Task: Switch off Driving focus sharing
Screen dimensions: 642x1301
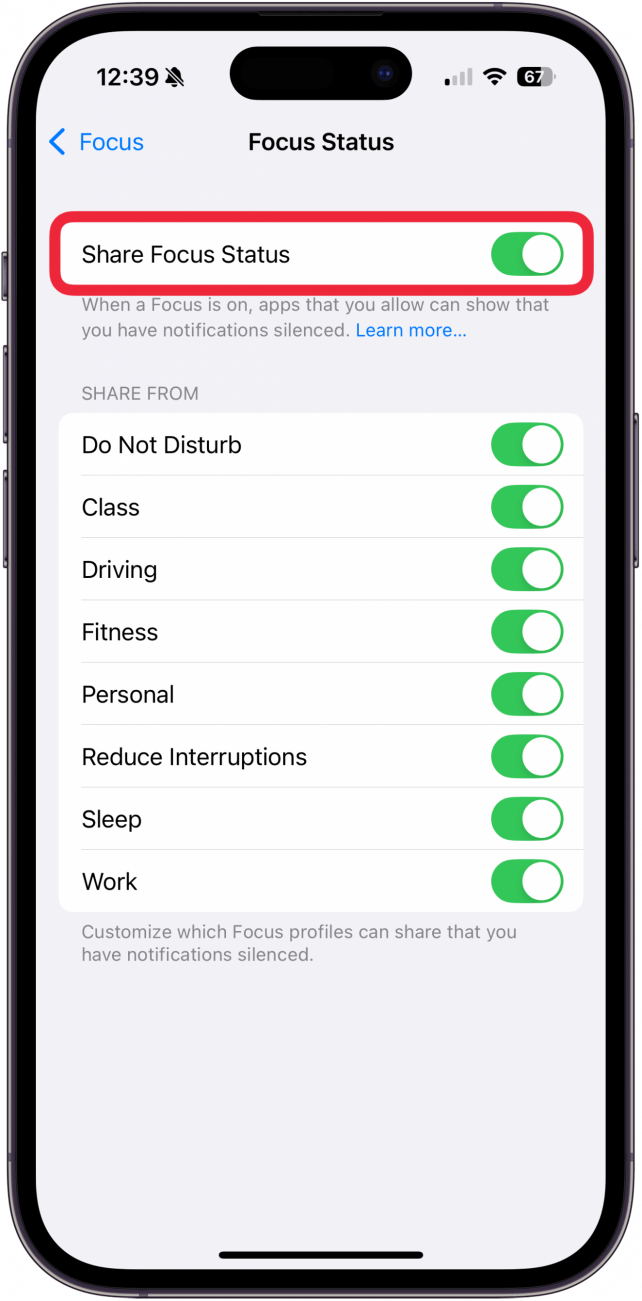Action: point(526,570)
